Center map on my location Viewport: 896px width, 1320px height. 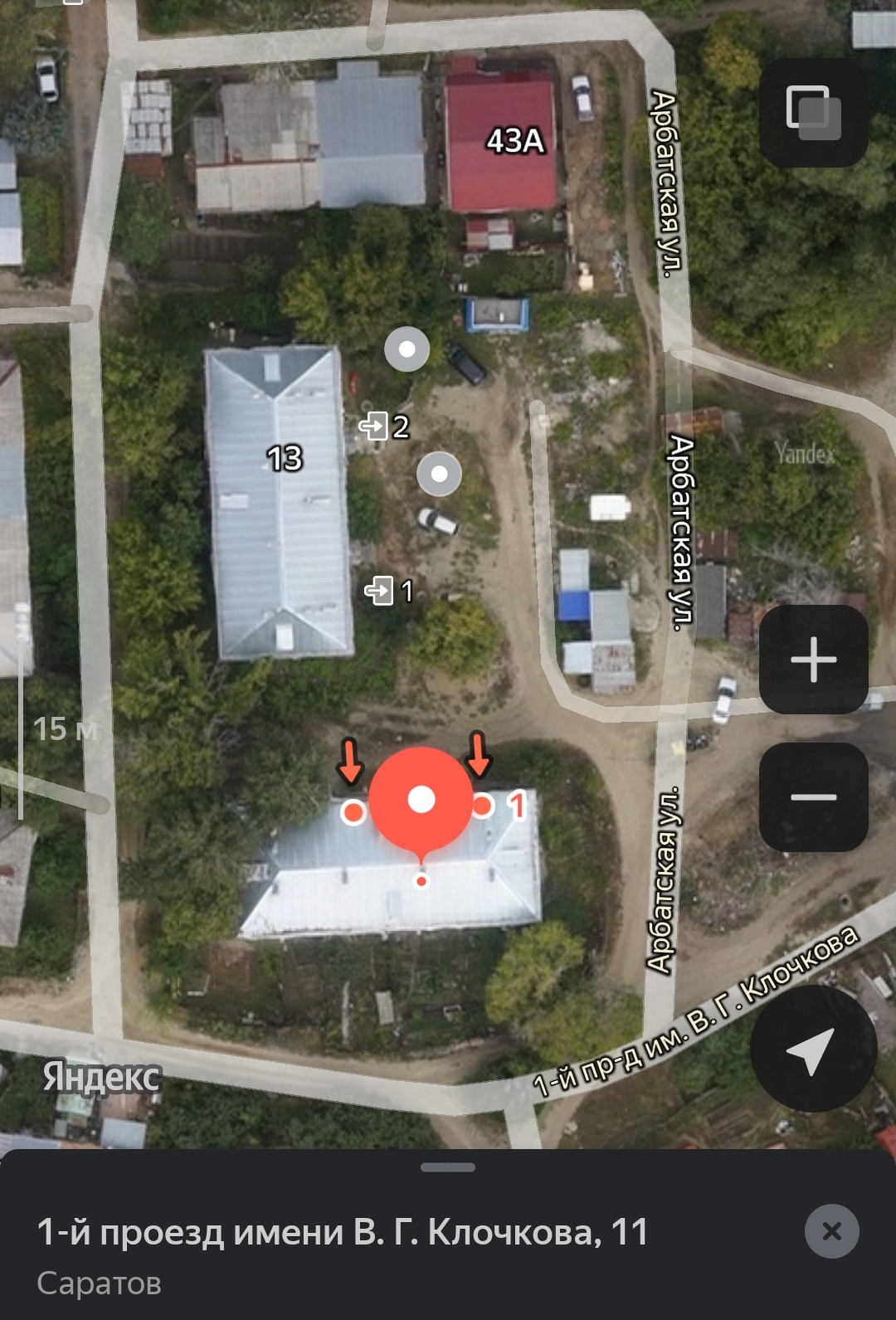point(813,1050)
